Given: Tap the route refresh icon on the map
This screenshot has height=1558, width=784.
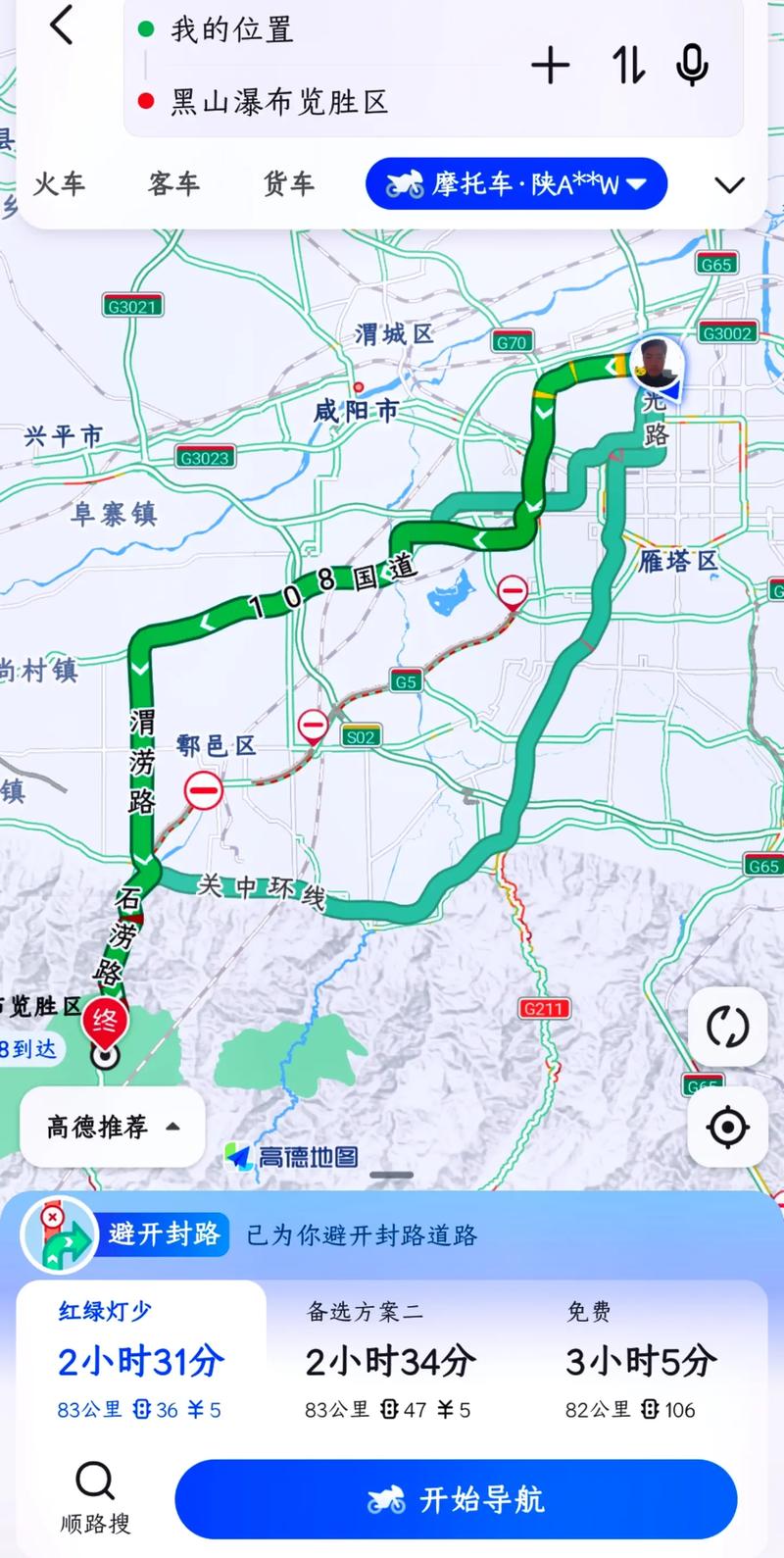Looking at the screenshot, I should coord(728,1026).
